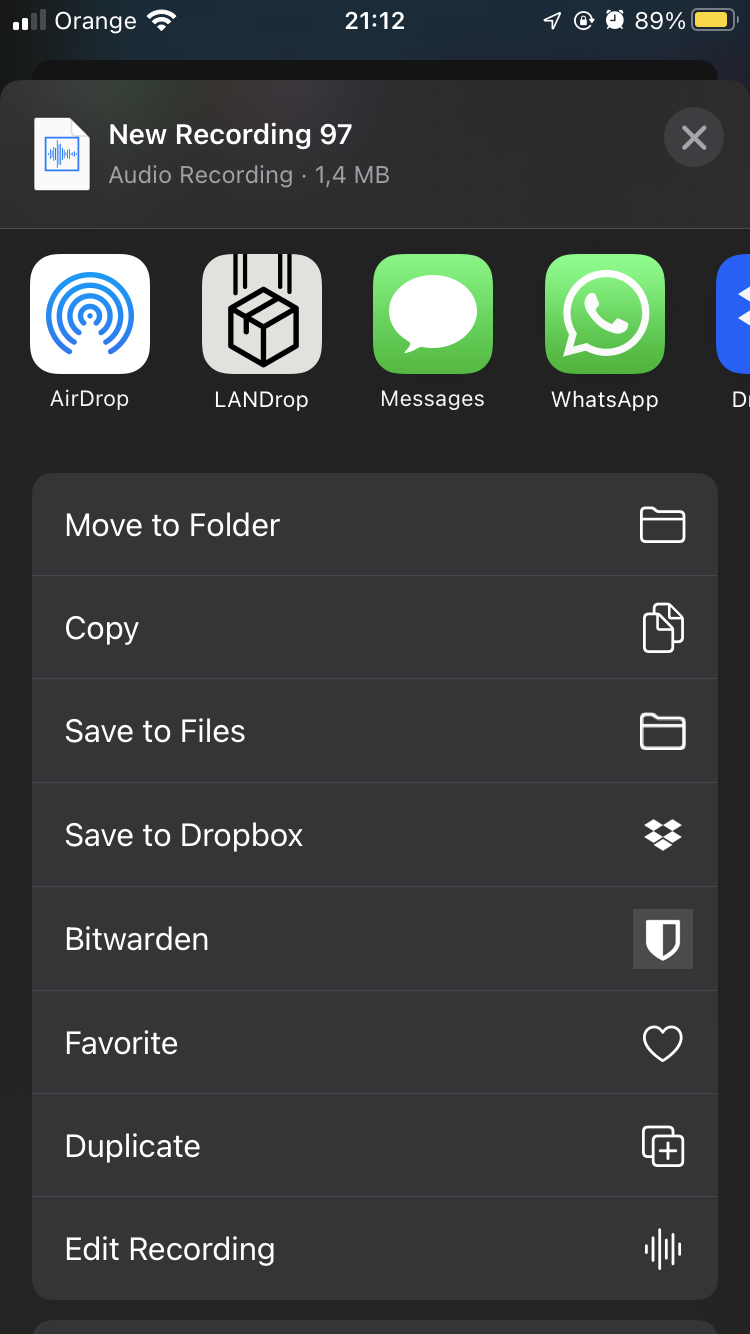This screenshot has width=750, height=1334.
Task: Send recording via WhatsApp
Action: [x=604, y=330]
